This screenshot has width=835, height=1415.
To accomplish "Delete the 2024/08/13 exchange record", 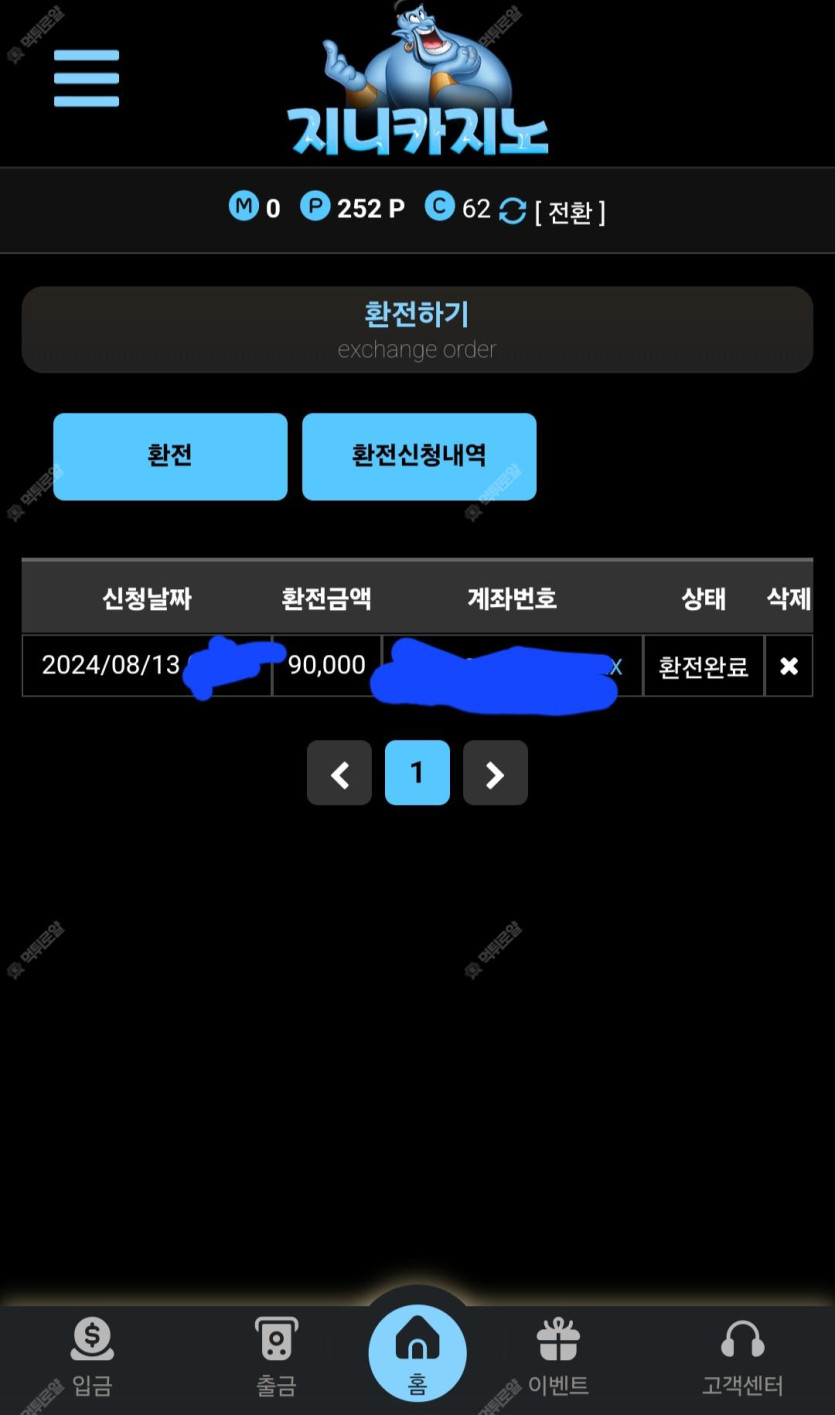I will [x=788, y=666].
